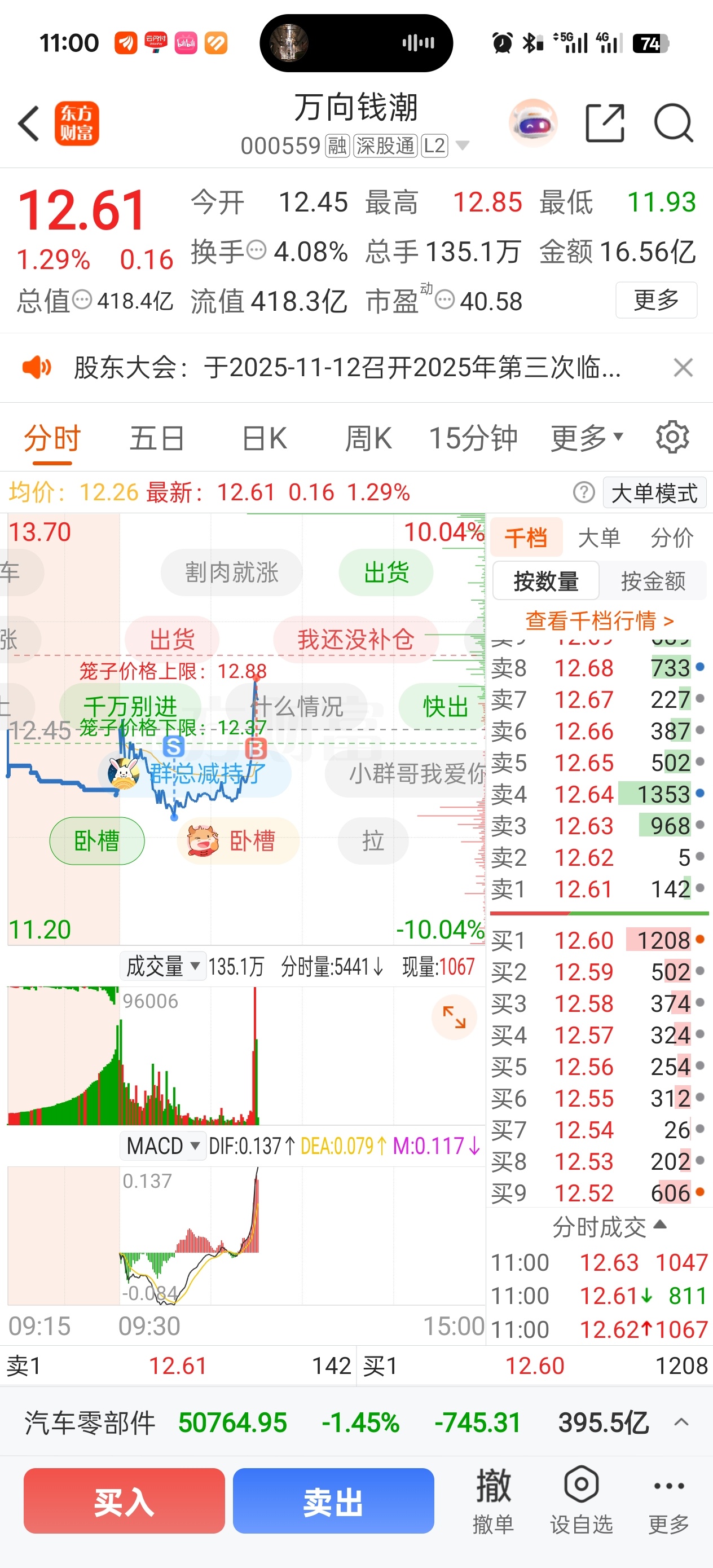Viewport: 713px width, 1568px height.
Task: Switch to the 大单 tab
Action: [598, 538]
